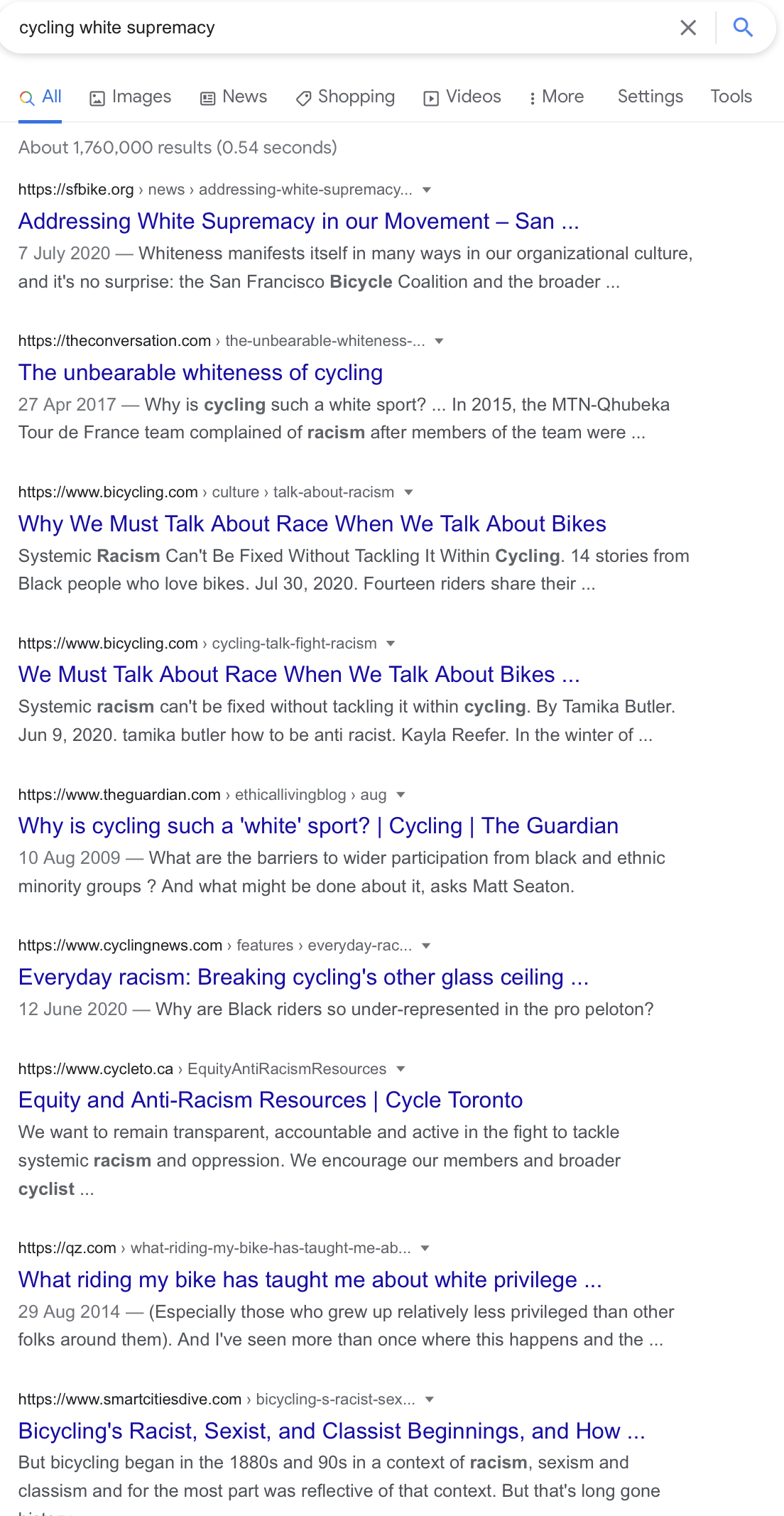Open Why We Must Talk About Race result

312,524
